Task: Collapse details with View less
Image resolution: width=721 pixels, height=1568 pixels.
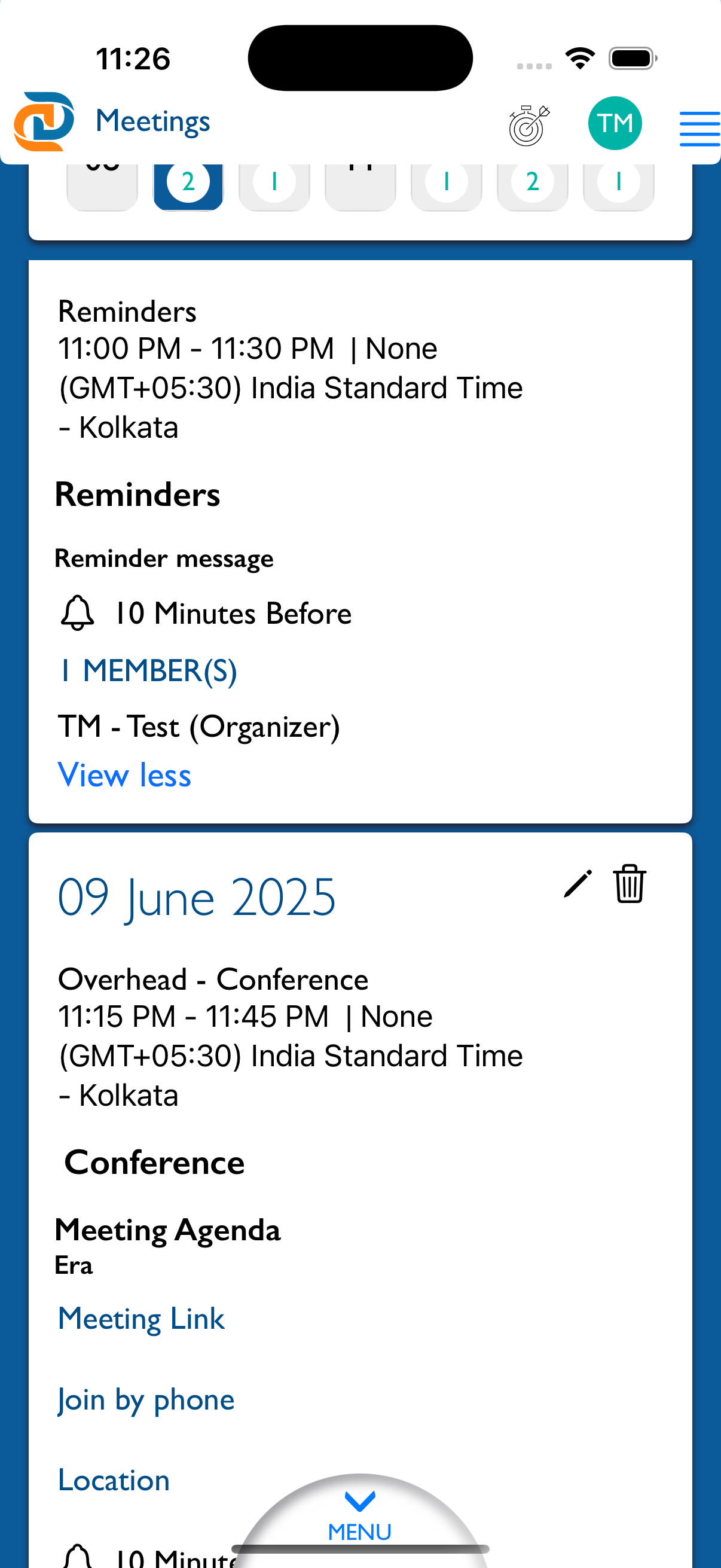Action: click(124, 774)
